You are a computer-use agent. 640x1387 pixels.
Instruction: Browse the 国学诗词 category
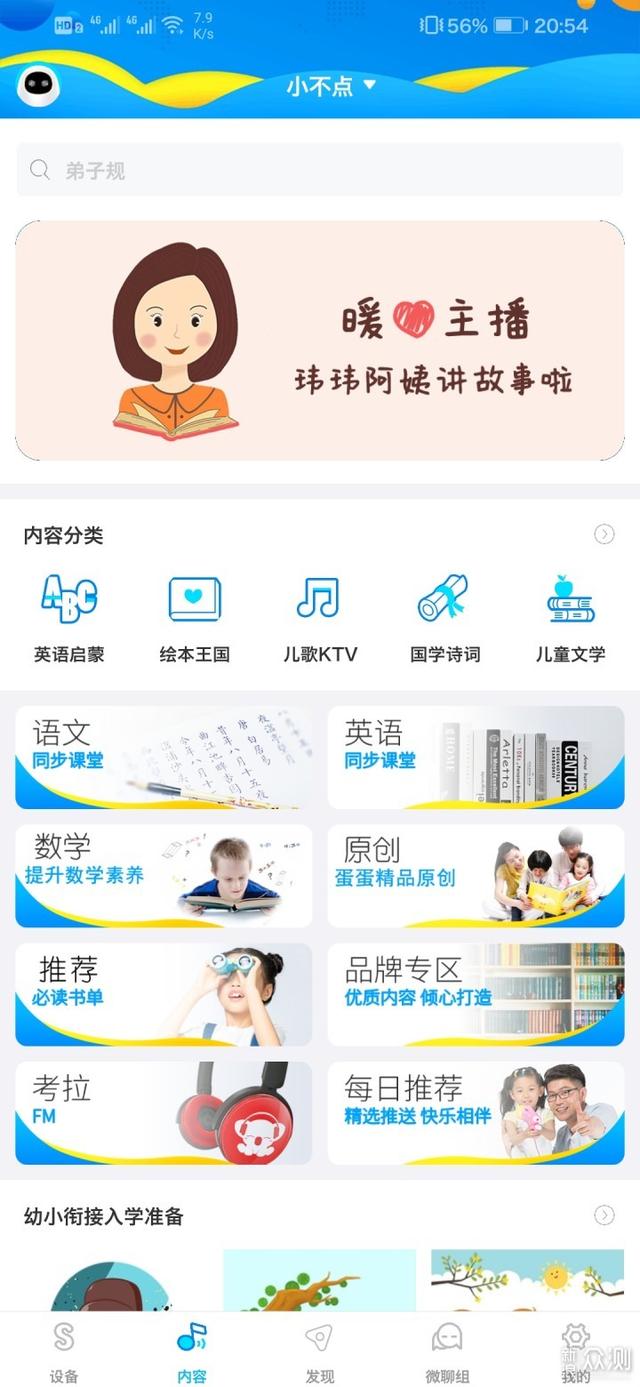click(x=445, y=619)
